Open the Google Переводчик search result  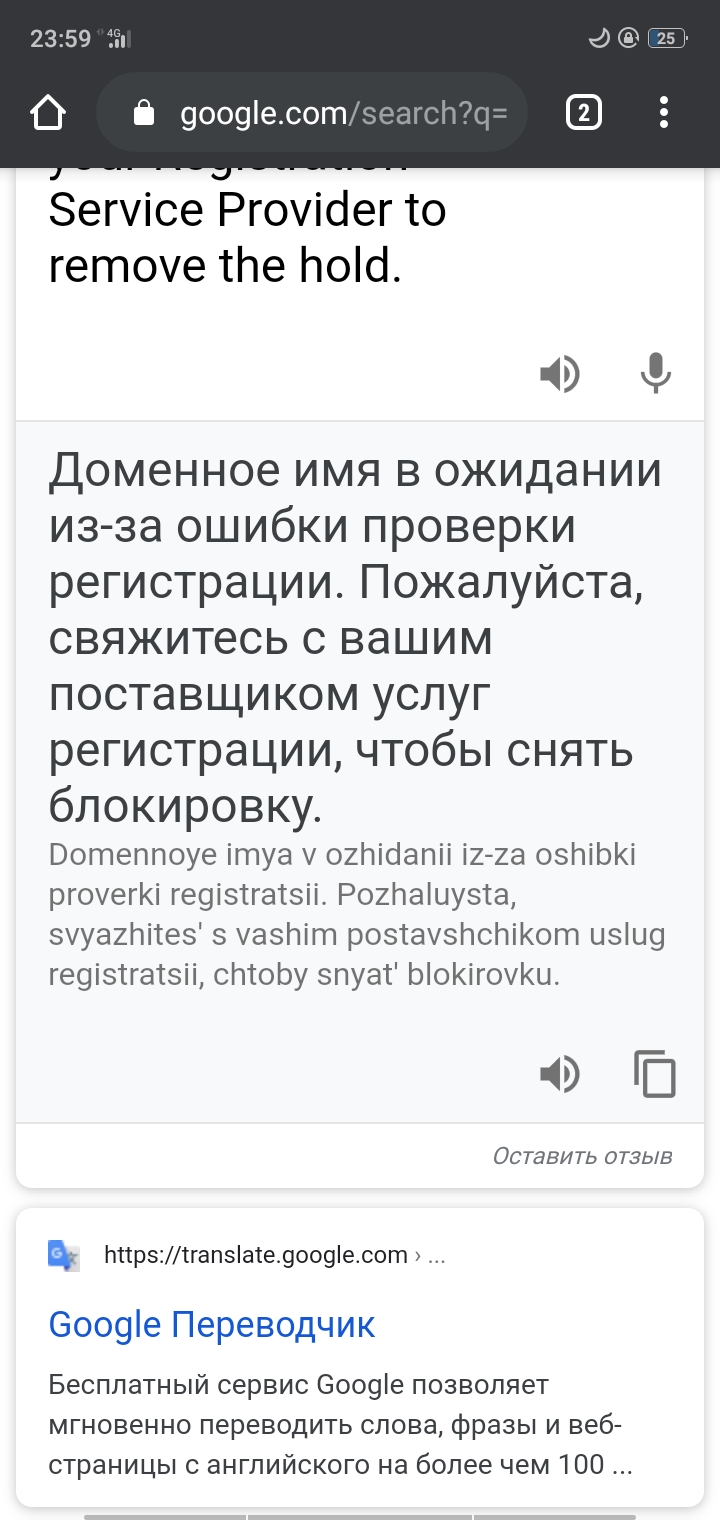212,1324
